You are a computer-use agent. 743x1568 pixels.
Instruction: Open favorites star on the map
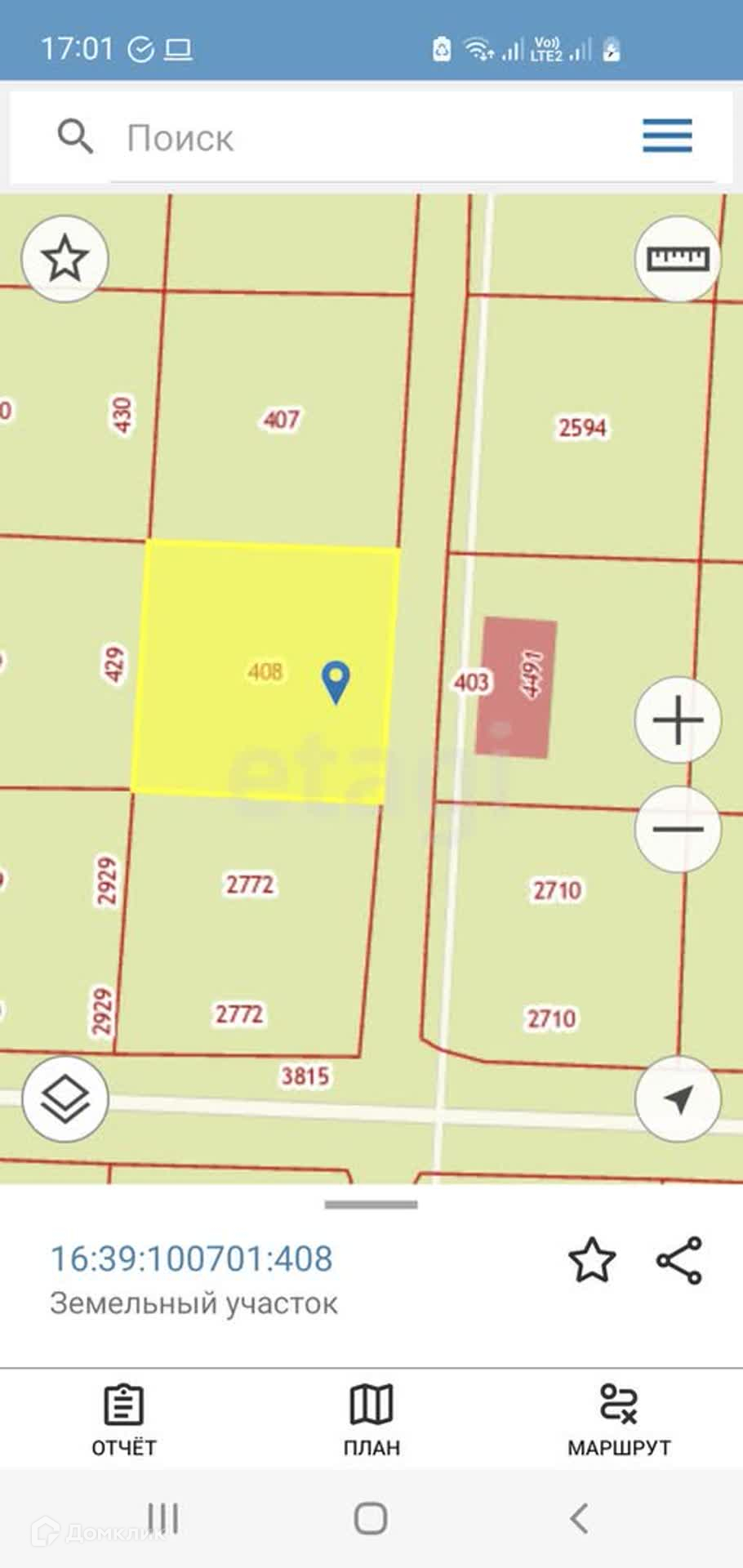click(x=65, y=259)
